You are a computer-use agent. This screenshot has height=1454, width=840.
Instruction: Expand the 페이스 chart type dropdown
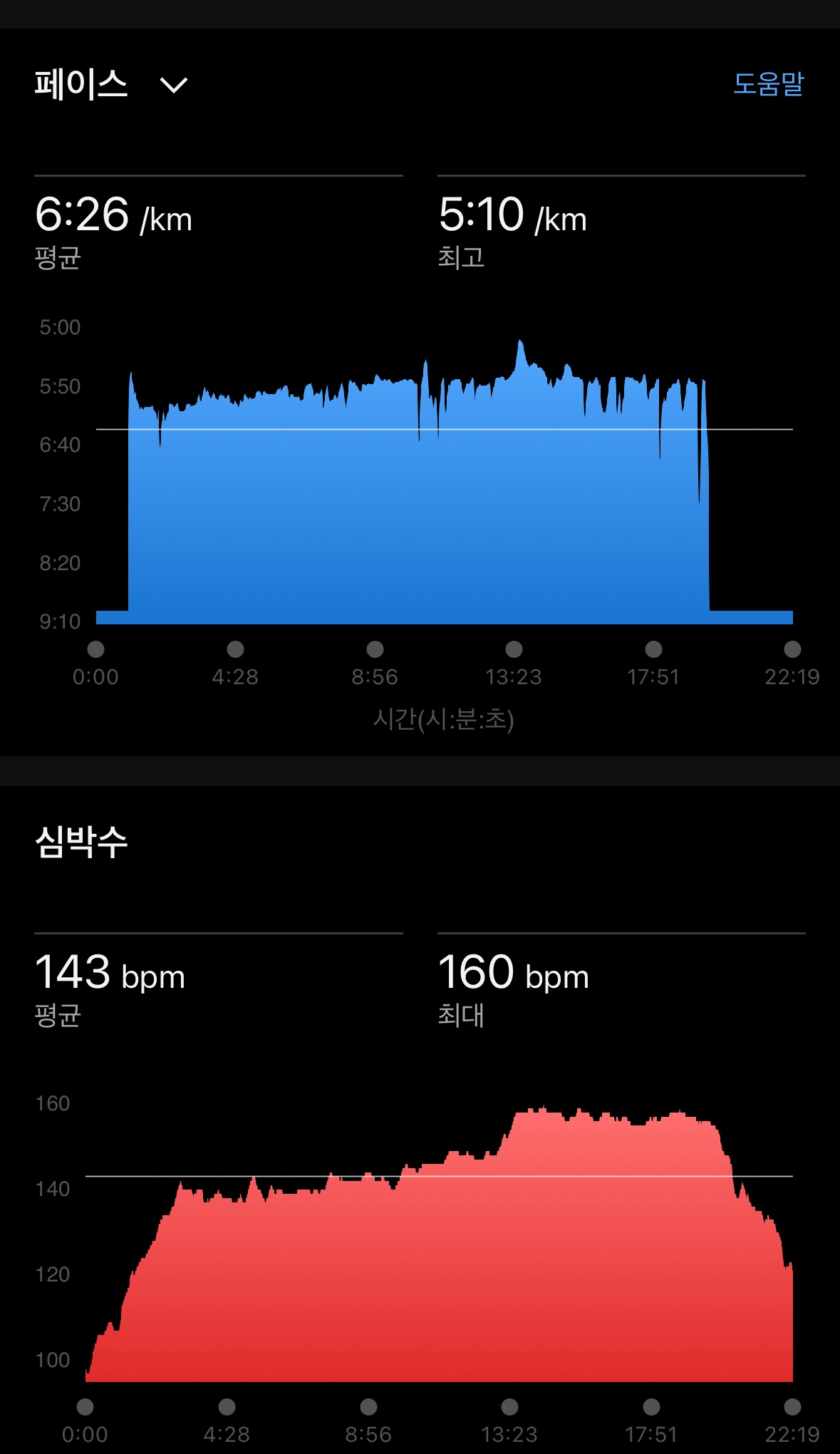173,86
